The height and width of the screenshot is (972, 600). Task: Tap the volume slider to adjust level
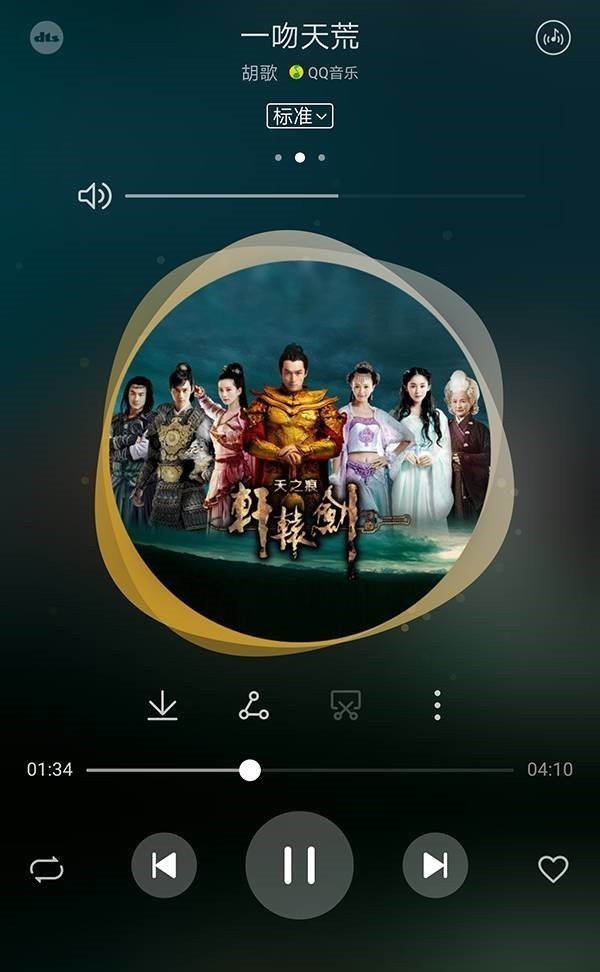pos(325,196)
